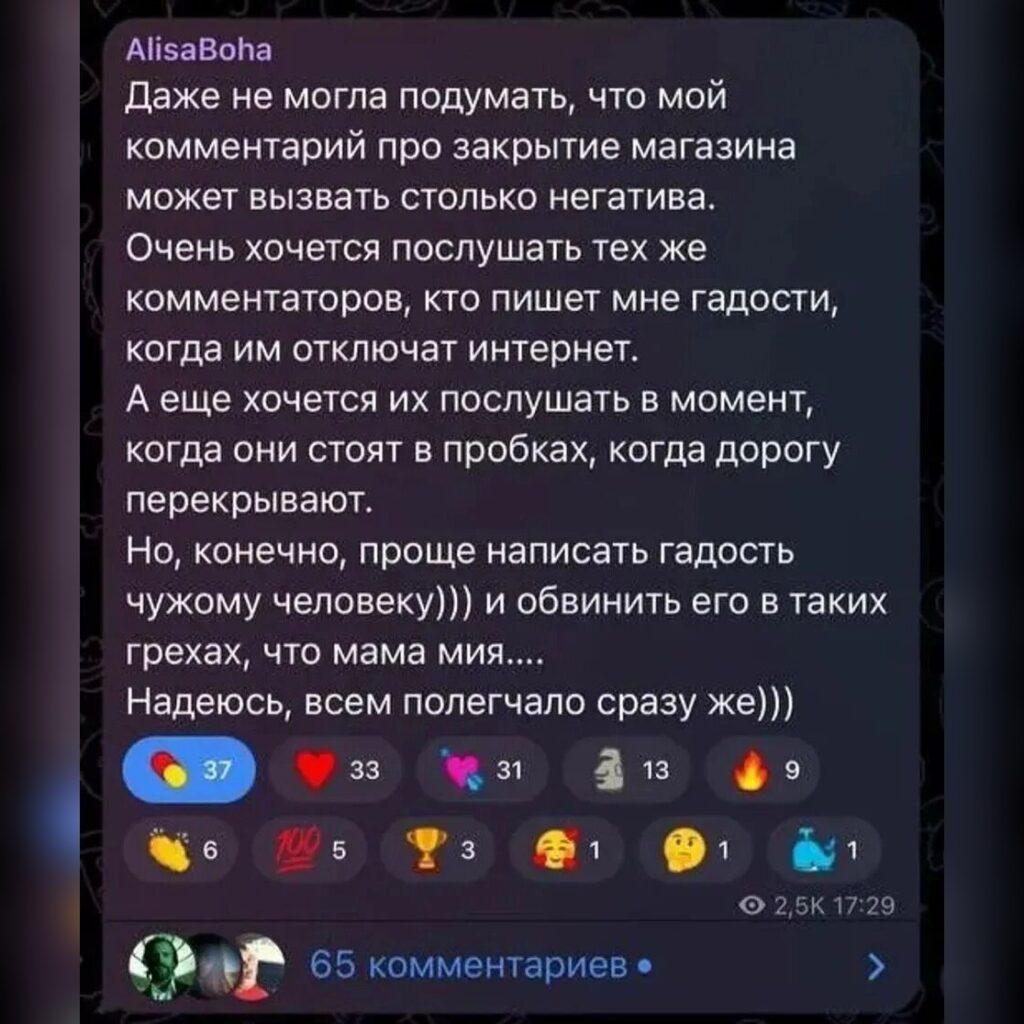Viewport: 1024px width, 1024px height.
Task: React with the fire emoji showing 9
Action: pyautogui.click(x=762, y=770)
